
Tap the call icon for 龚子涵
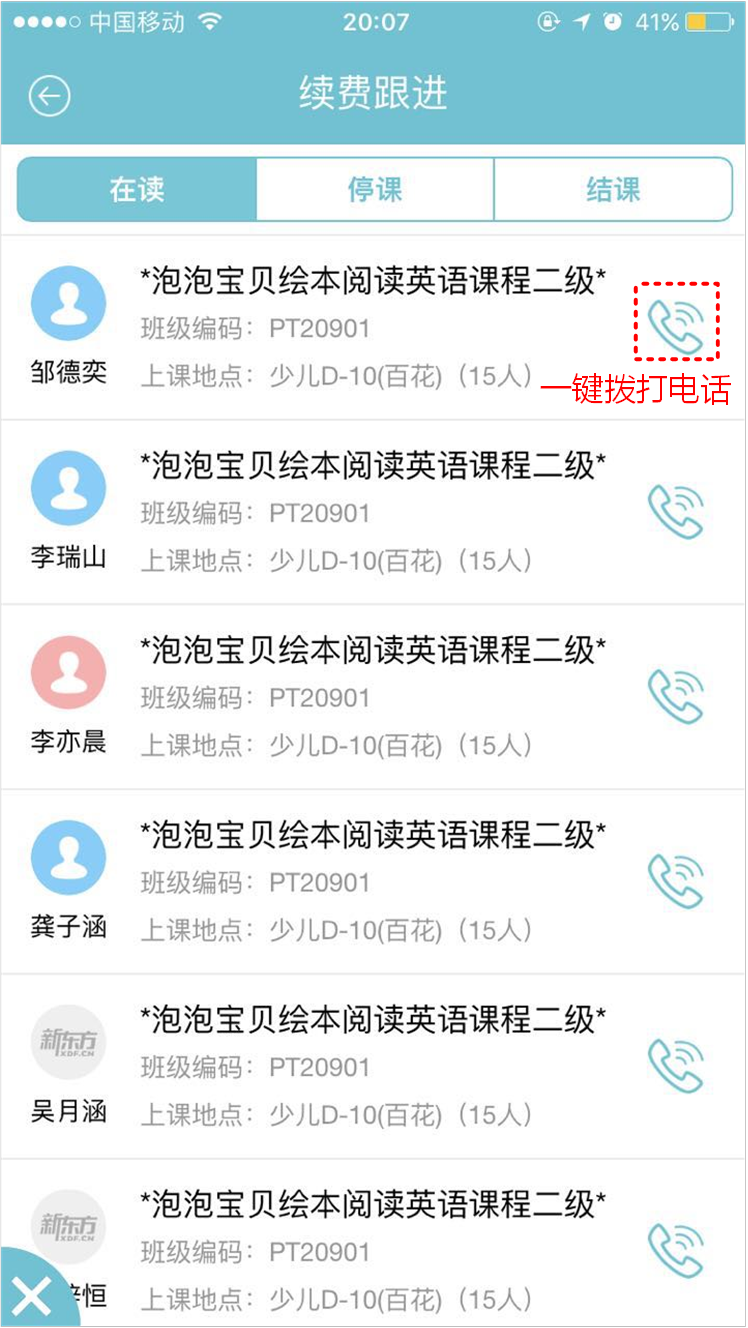pos(676,881)
